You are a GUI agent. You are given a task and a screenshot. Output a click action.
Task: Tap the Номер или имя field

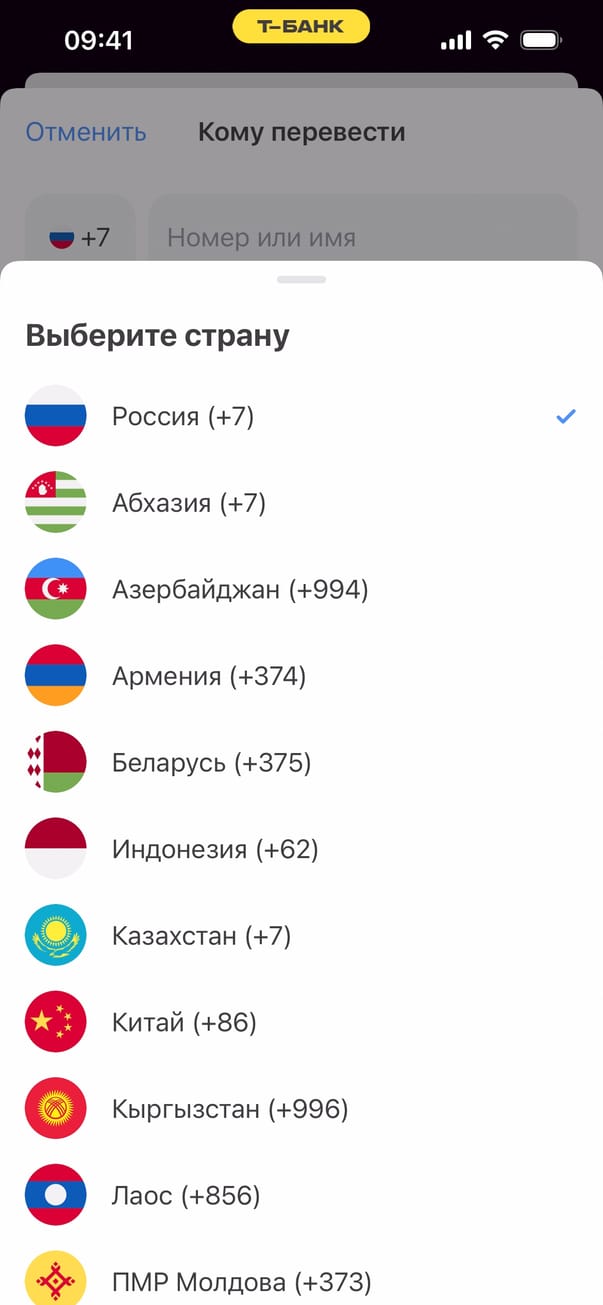point(362,238)
